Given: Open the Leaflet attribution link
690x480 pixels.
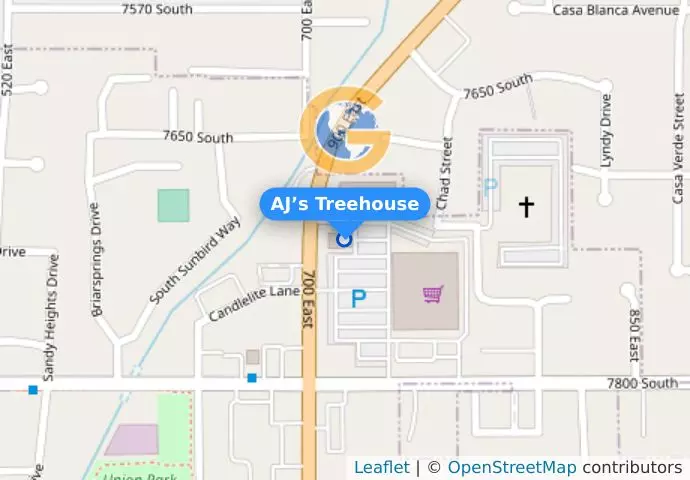Looking at the screenshot, I should (x=381, y=467).
